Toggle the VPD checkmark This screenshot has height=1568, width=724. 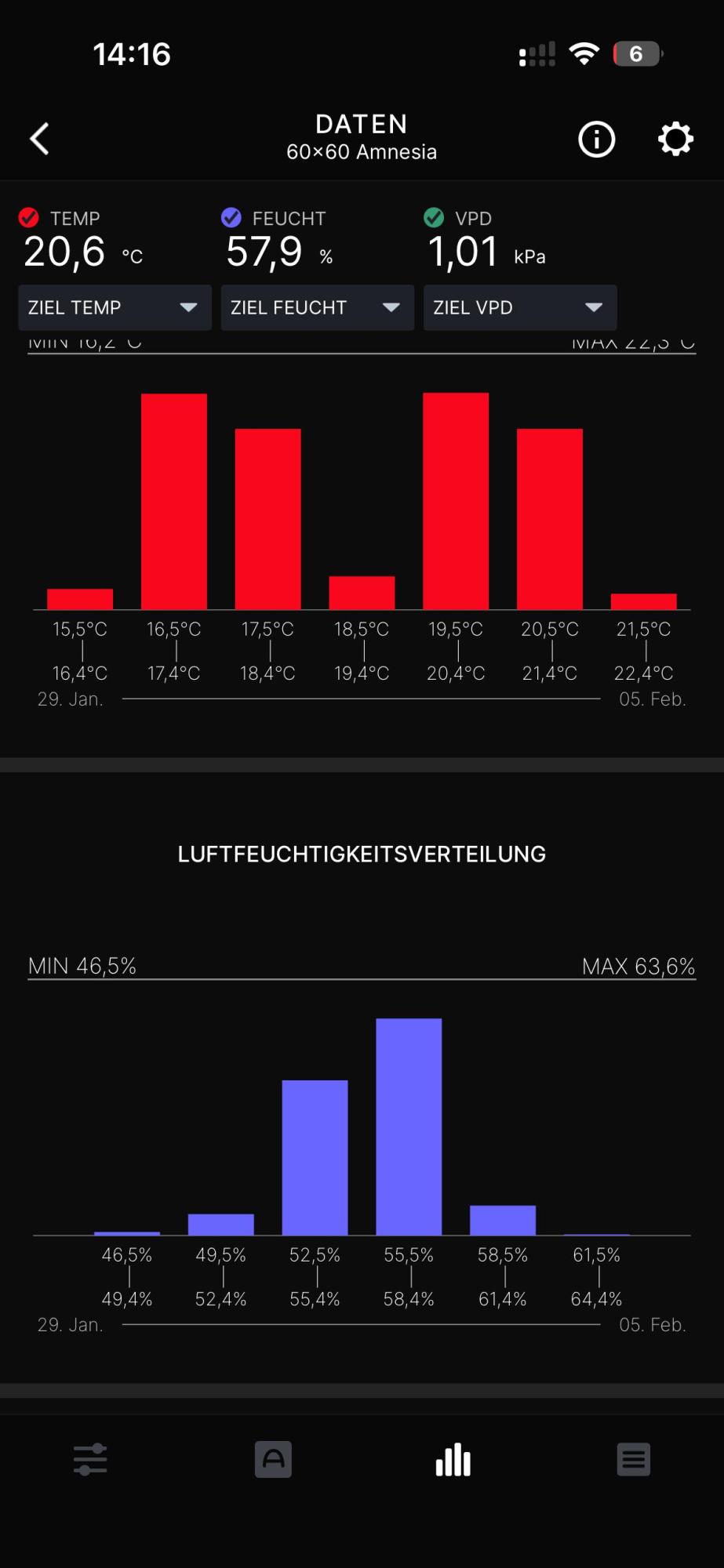[434, 217]
